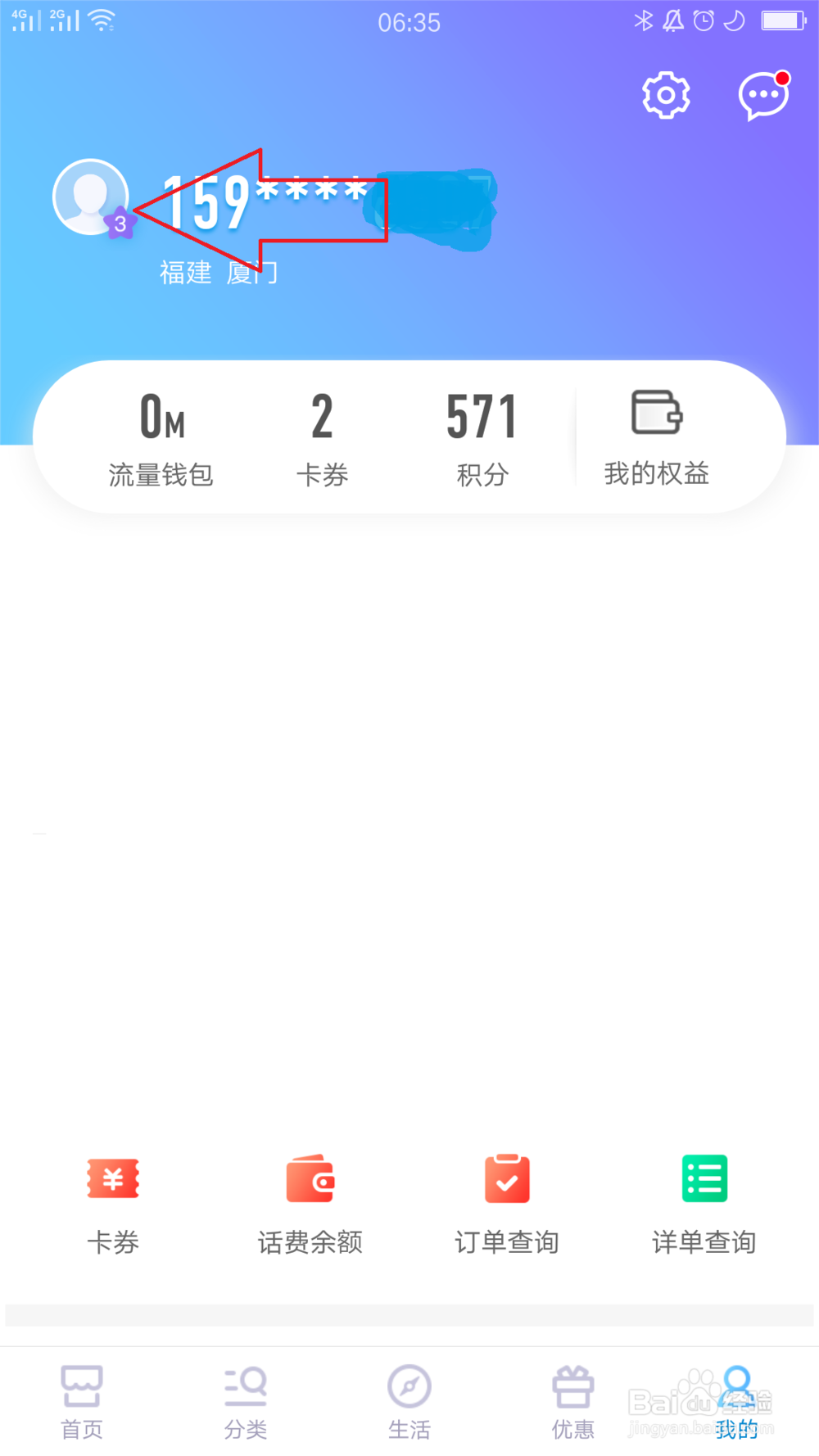Image resolution: width=819 pixels, height=1456 pixels.
Task: Open the settings gear icon
Action: [666, 96]
